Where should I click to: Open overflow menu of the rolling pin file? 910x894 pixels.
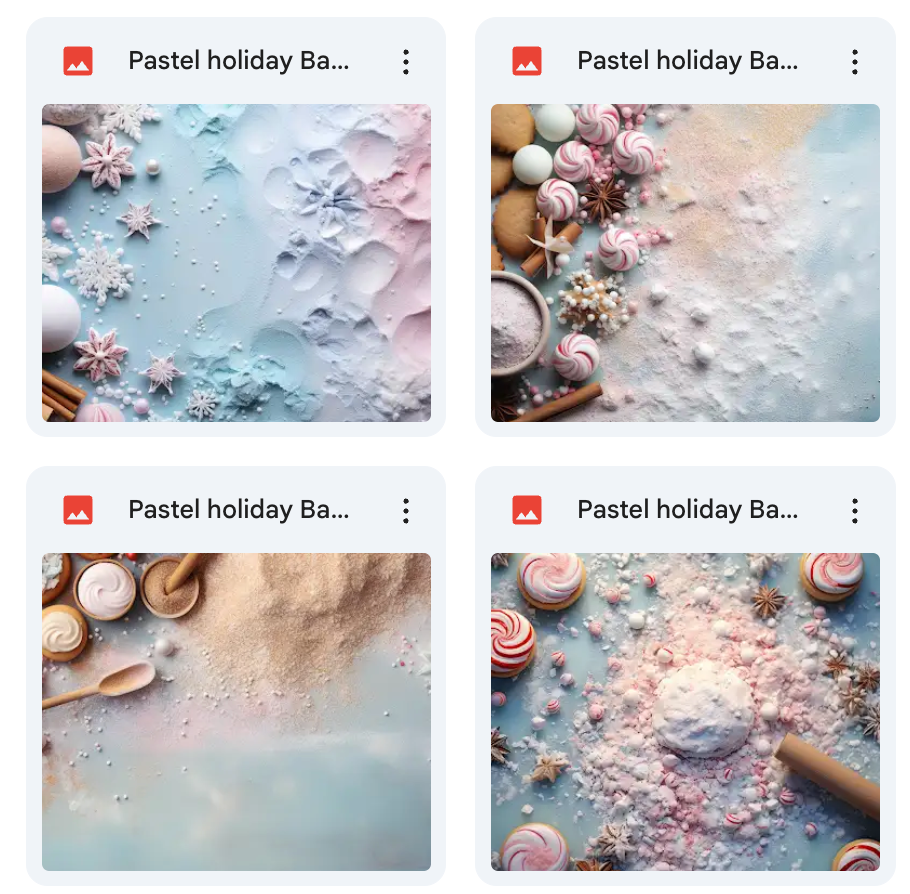[x=854, y=511]
